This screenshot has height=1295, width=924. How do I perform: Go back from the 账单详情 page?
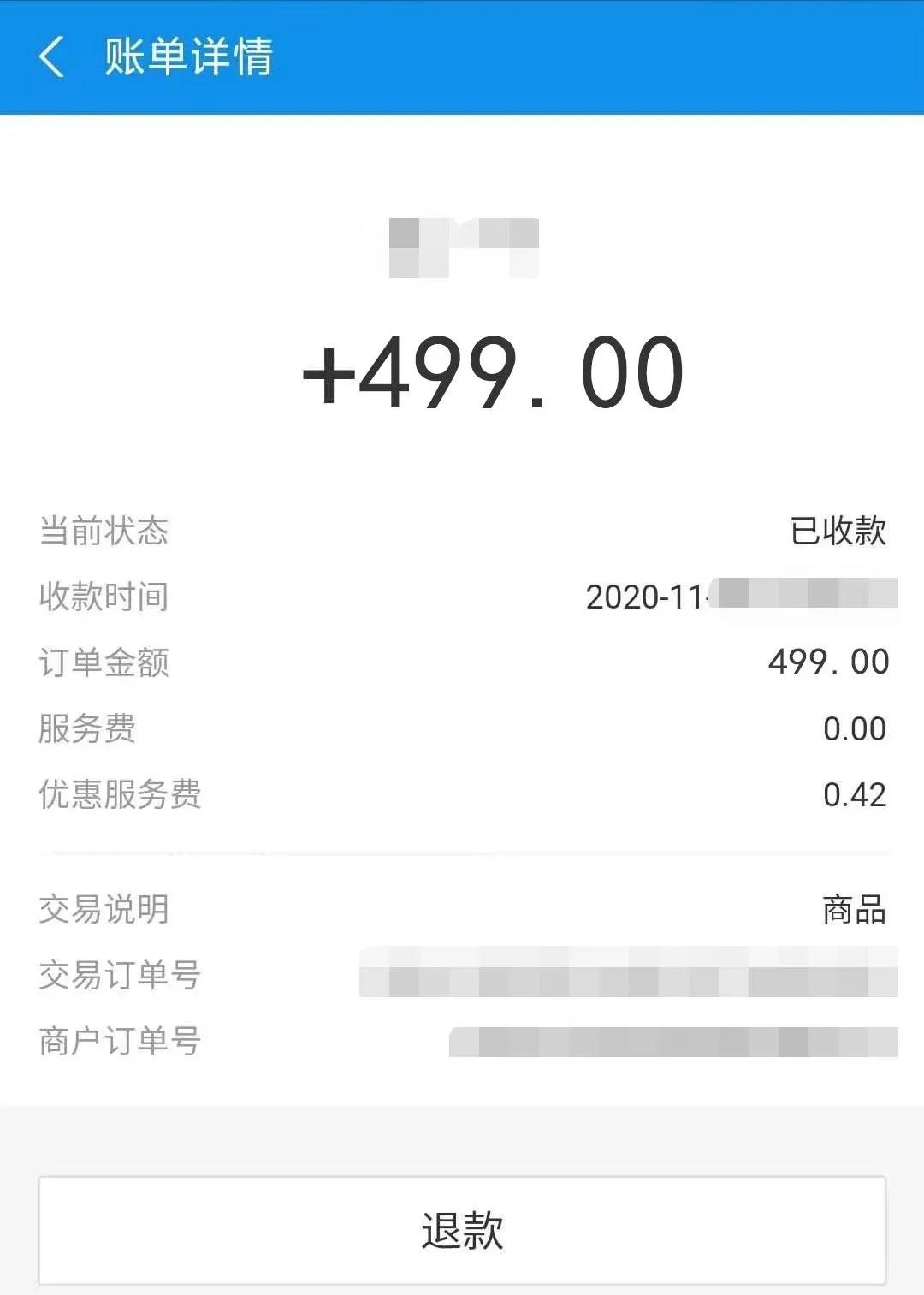(x=51, y=57)
